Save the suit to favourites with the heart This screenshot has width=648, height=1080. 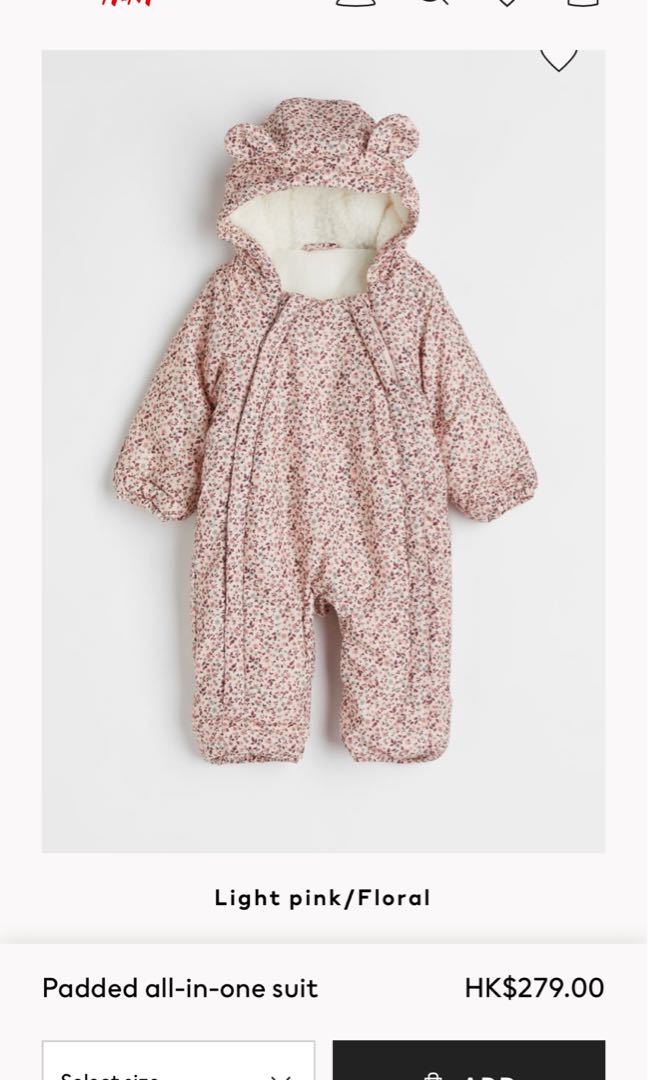(558, 60)
